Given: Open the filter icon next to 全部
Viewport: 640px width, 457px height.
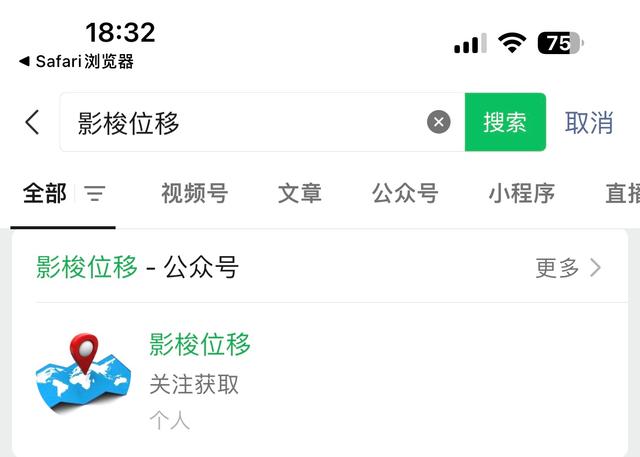Looking at the screenshot, I should [x=95, y=194].
